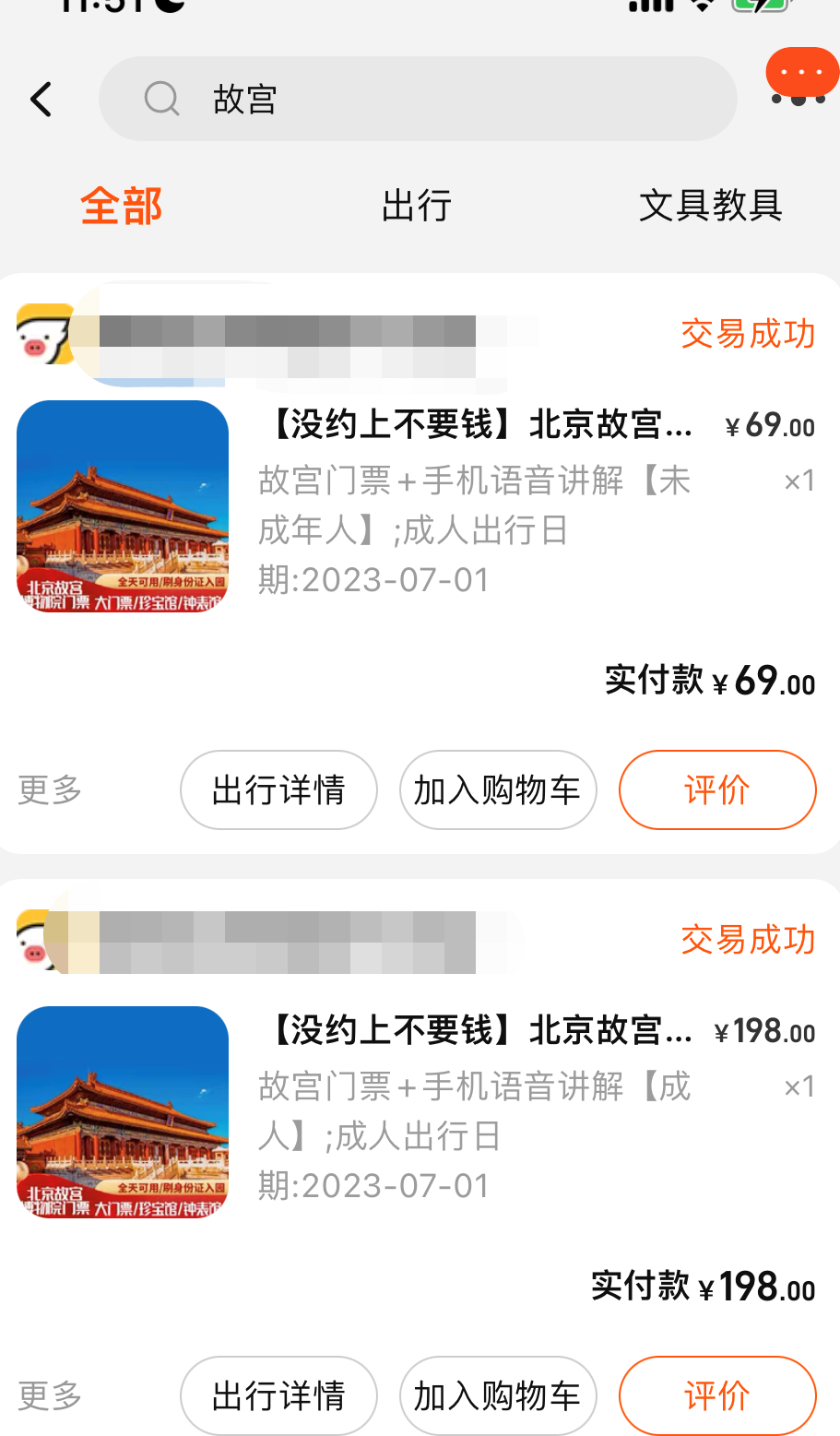This screenshot has height=1436, width=840.
Task: Switch to the 文具教具 tab
Action: (709, 206)
